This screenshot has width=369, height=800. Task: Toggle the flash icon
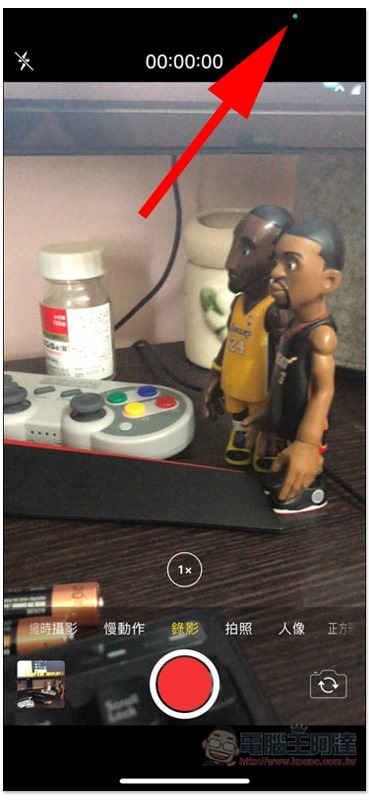click(23, 61)
